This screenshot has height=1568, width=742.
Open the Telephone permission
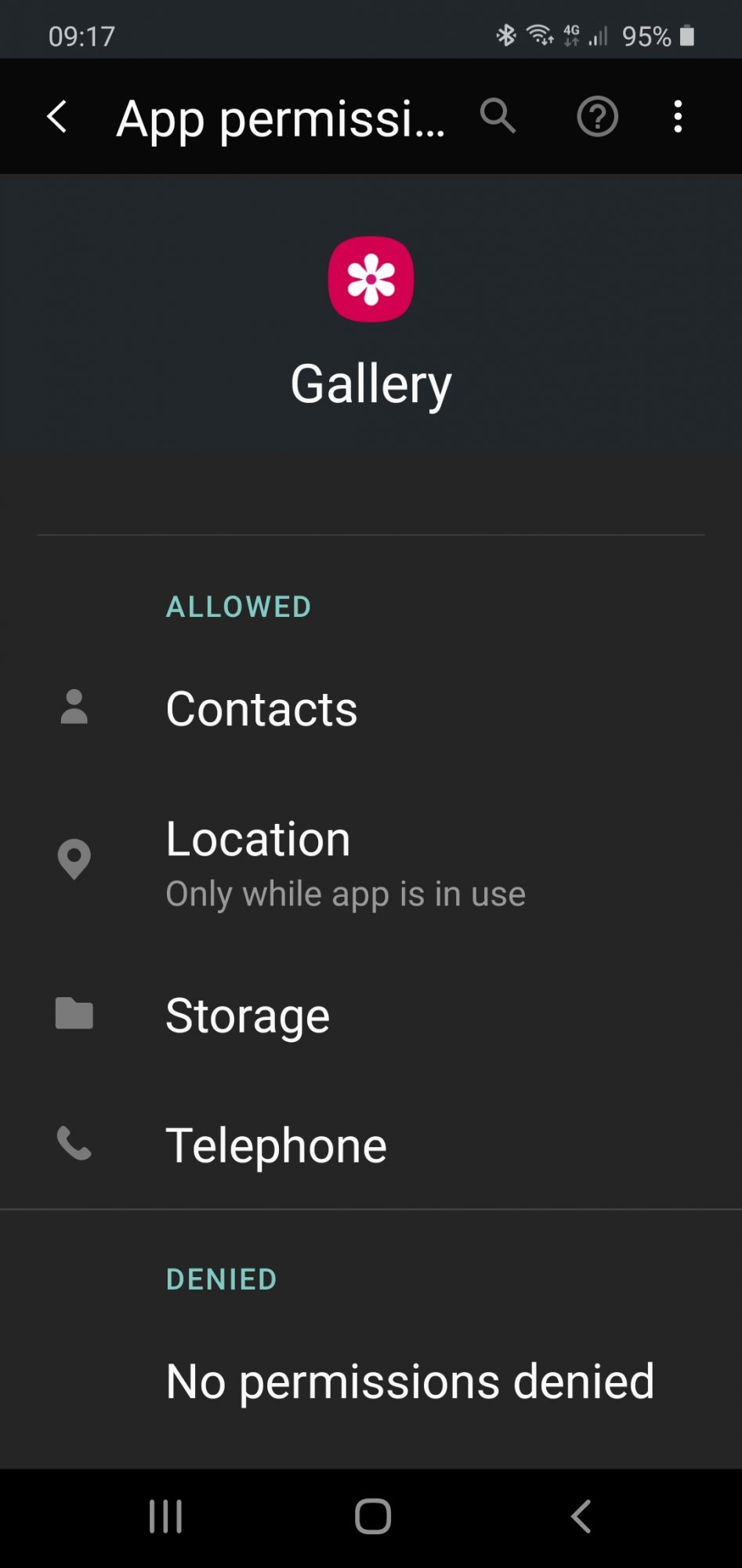click(x=371, y=1145)
